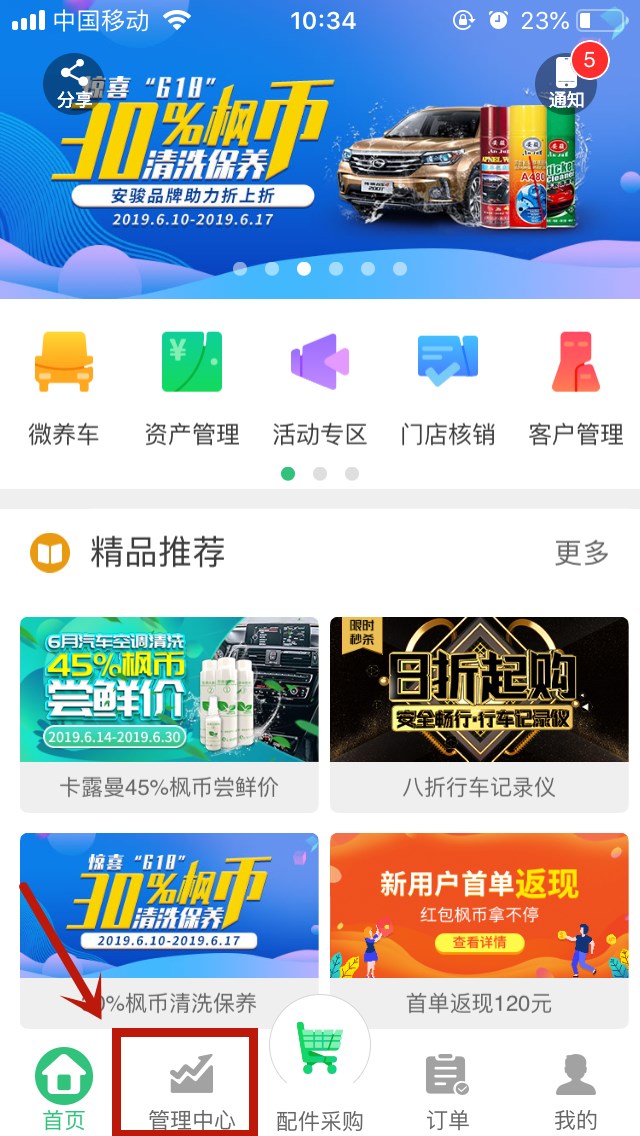Switch to 首页 tab
The width and height of the screenshot is (640, 1136).
pyautogui.click(x=64, y=1090)
